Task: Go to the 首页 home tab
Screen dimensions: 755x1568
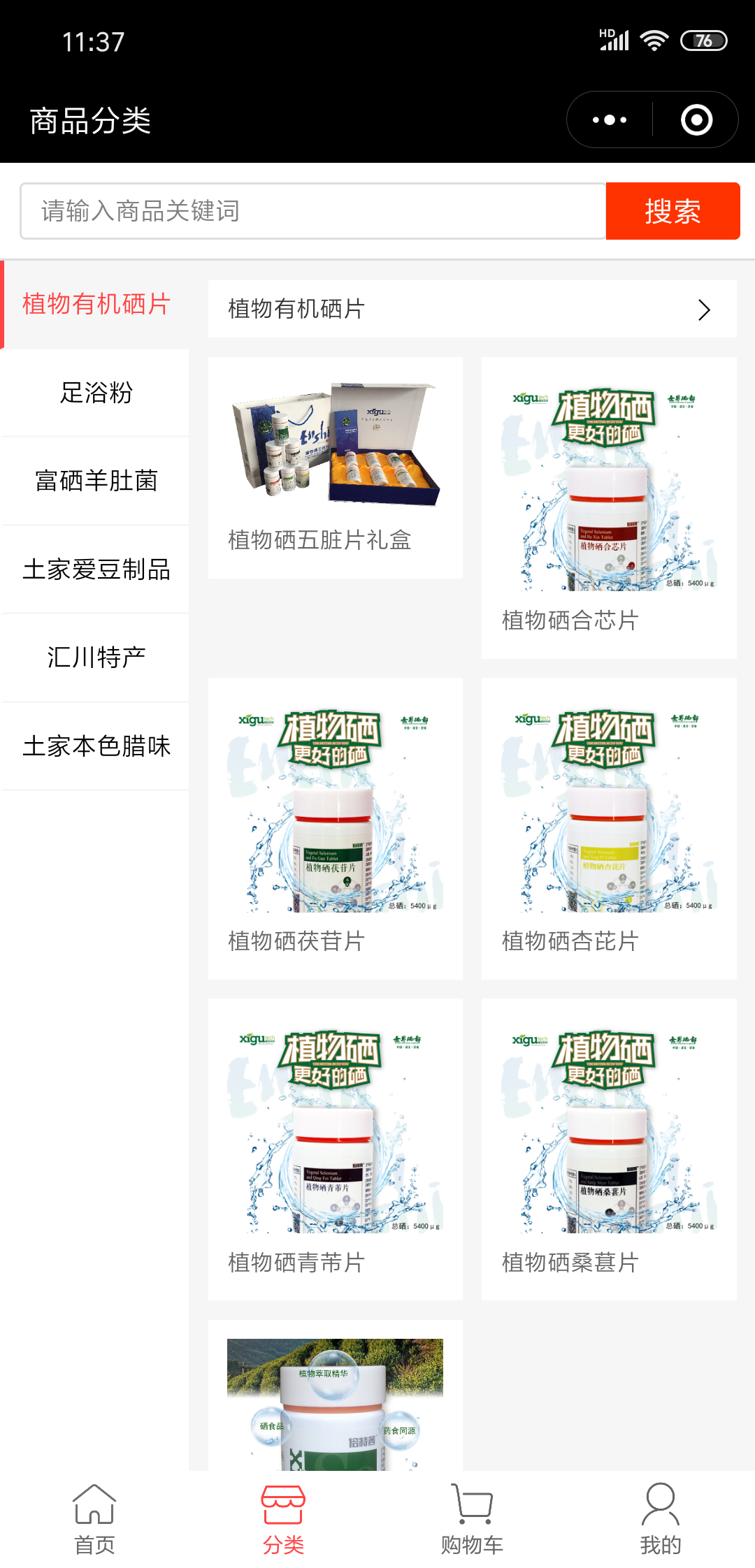Action: (94, 1519)
